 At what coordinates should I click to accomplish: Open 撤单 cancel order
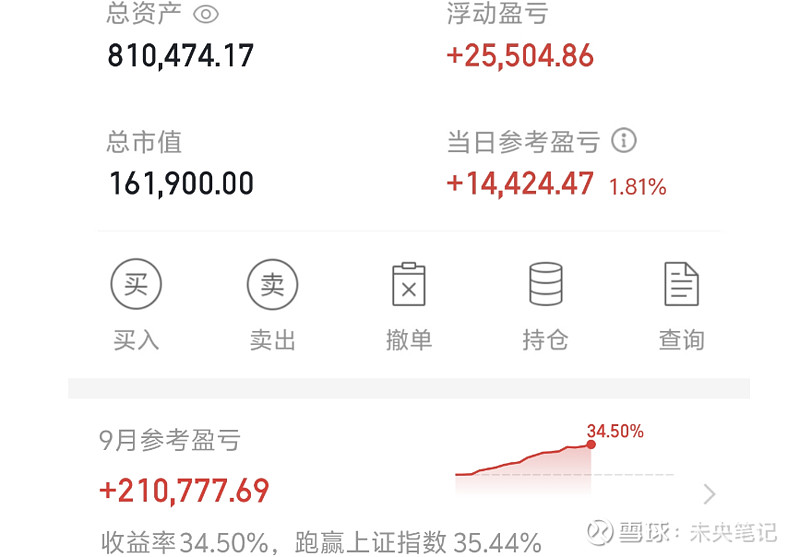[409, 306]
